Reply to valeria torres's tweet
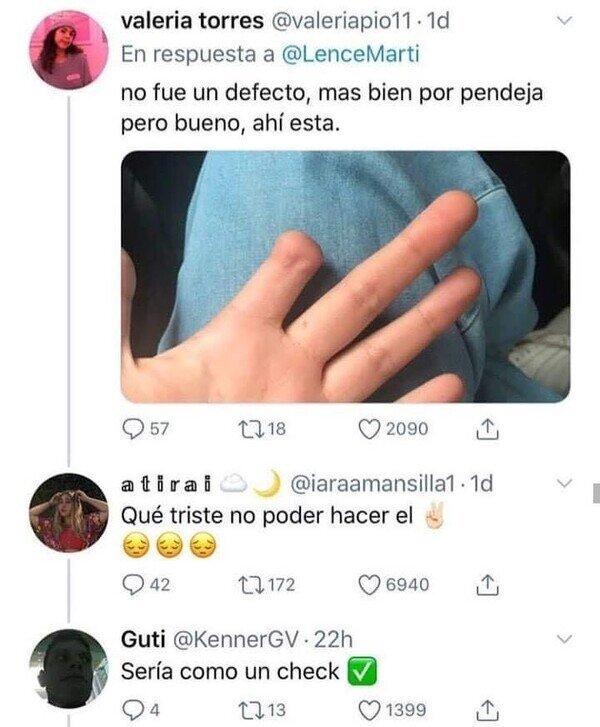Screen dimensions: 600x727 (x=133, y=429)
